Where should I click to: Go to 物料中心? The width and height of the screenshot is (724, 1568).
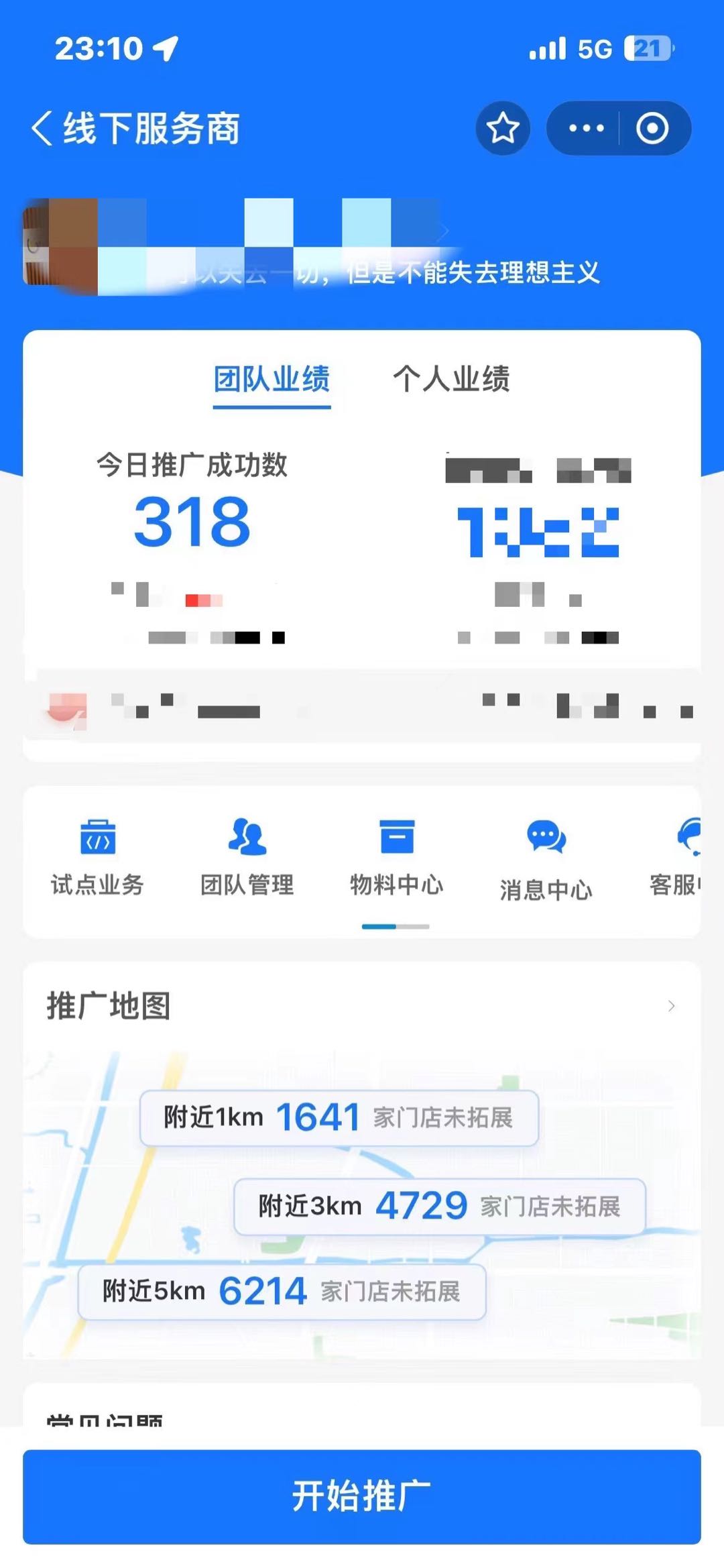(397, 858)
